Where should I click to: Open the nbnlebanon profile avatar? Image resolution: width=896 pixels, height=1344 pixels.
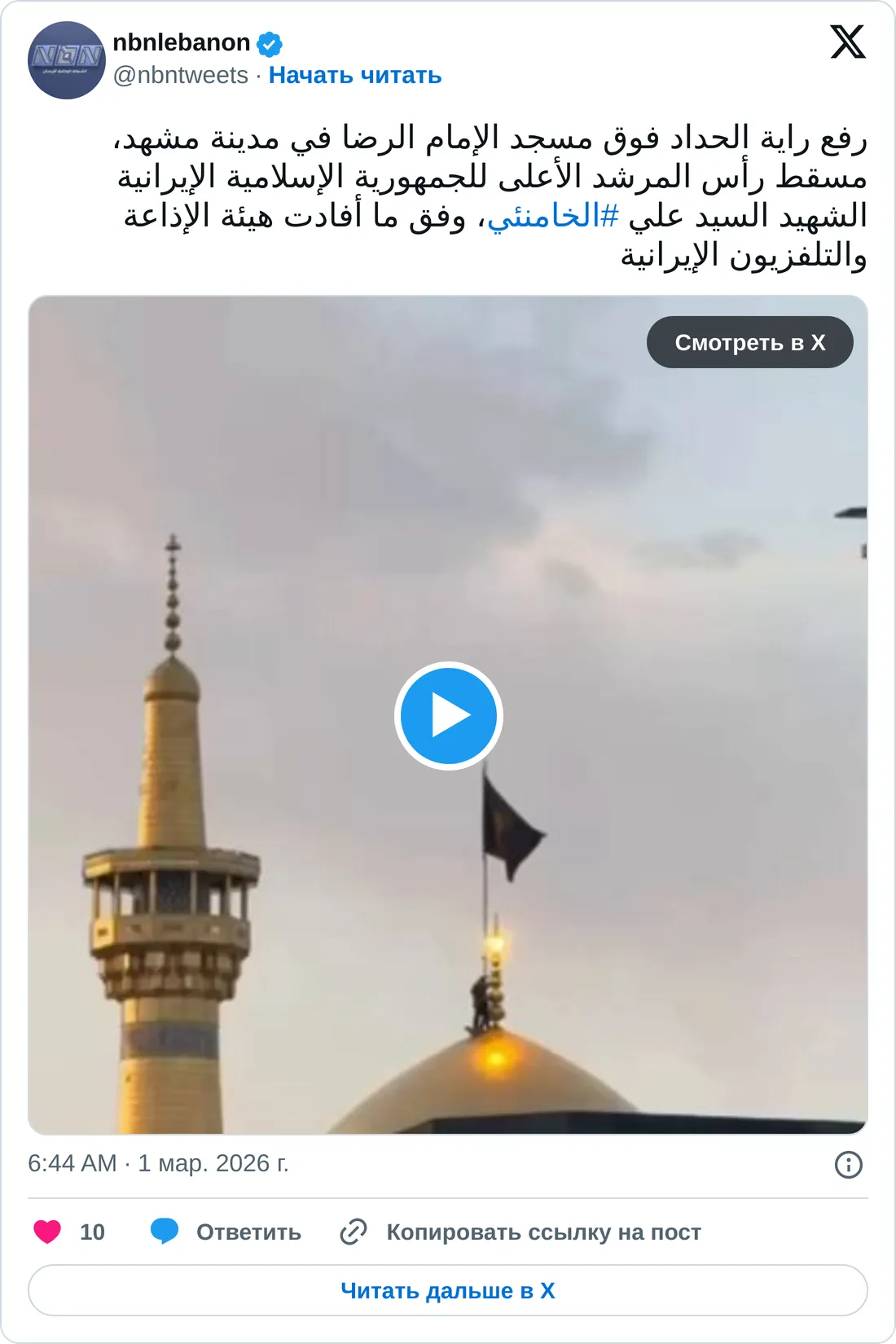(x=67, y=60)
